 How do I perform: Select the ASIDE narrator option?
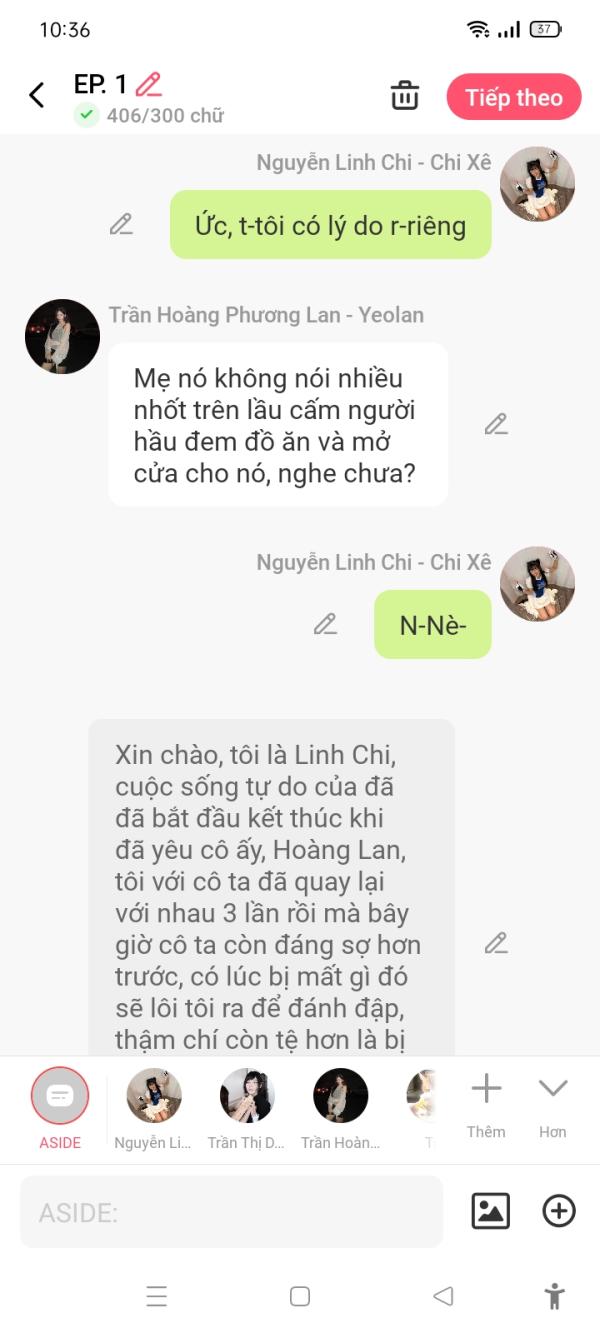click(60, 1096)
